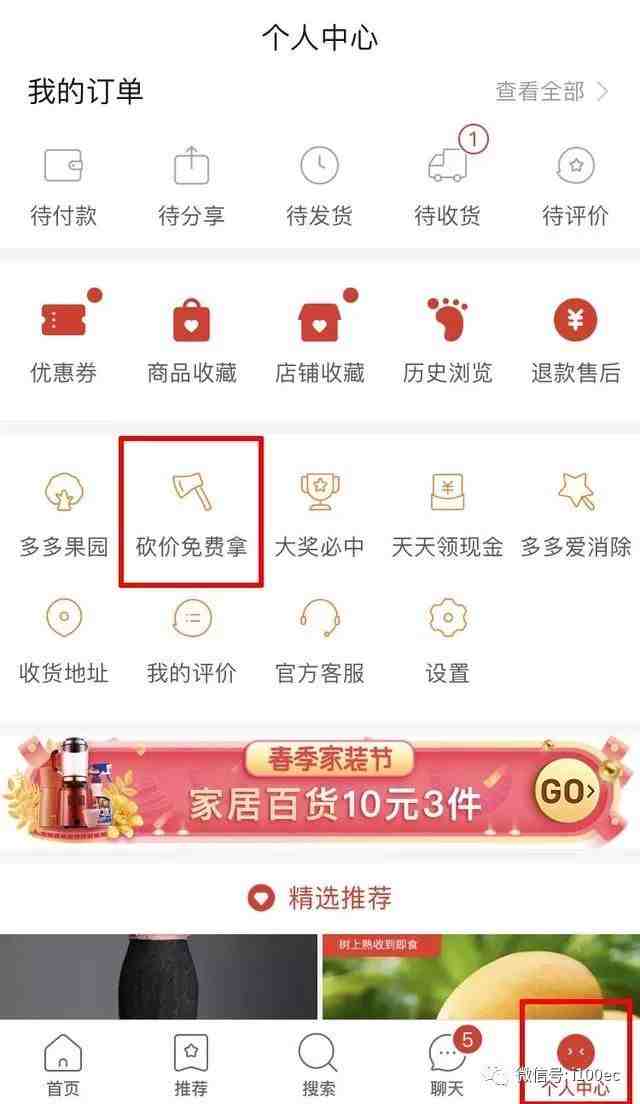Image resolution: width=640 pixels, height=1104 pixels.
Task: Open the 春季家装节 promotion banner
Action: click(x=320, y=790)
